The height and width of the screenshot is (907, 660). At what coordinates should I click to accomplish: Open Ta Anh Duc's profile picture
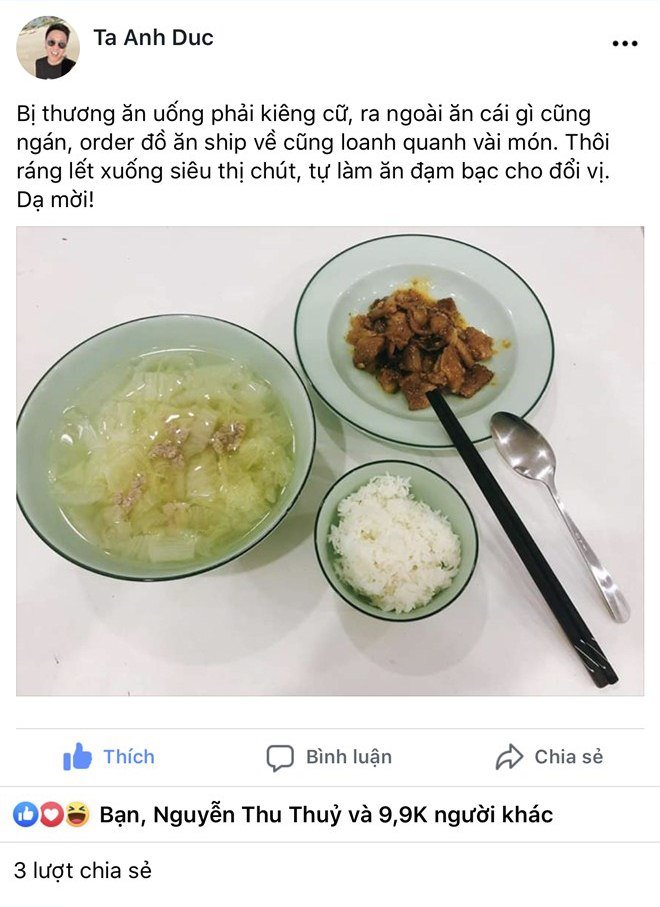click(x=48, y=48)
